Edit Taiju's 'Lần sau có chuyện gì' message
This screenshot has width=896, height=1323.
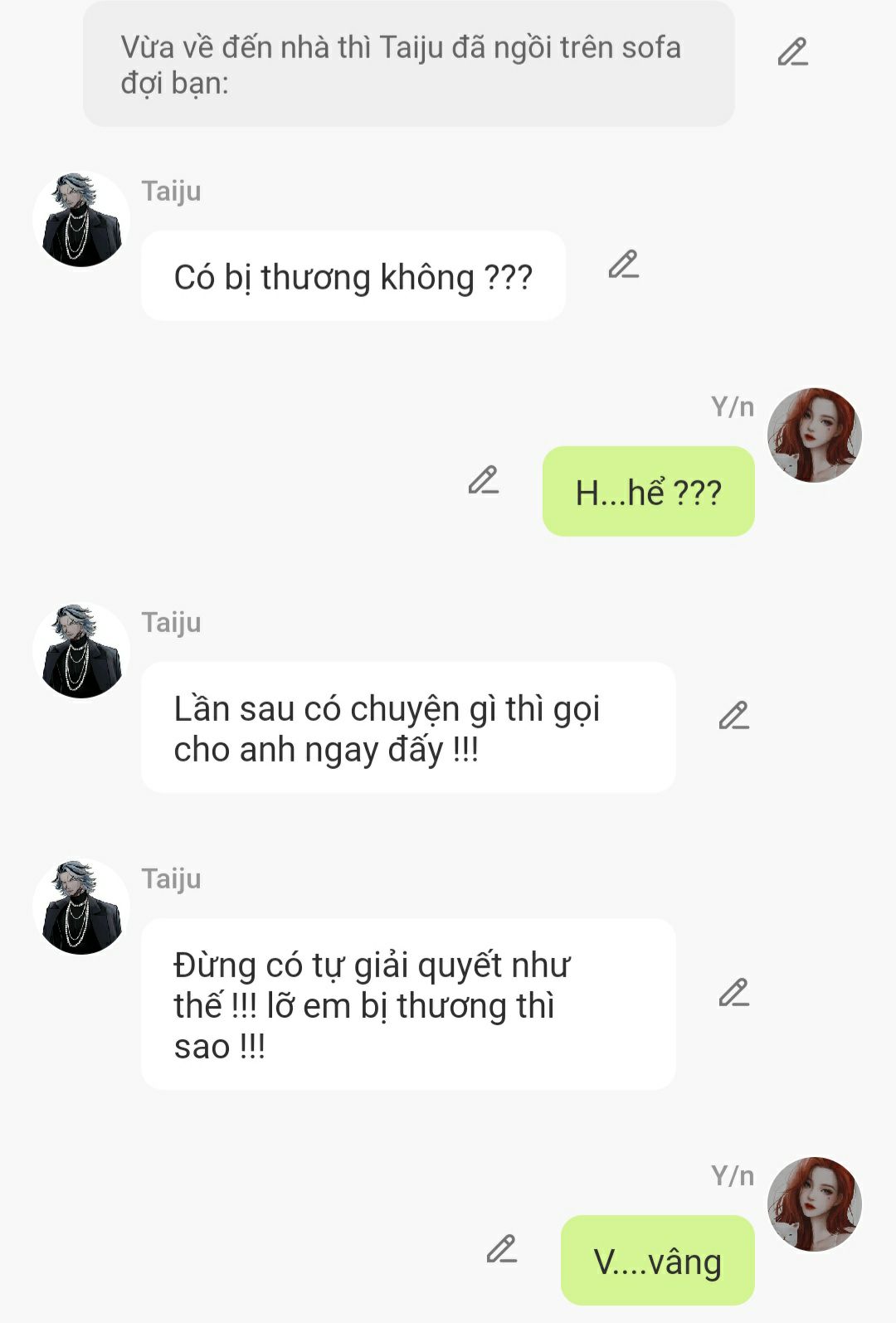[733, 716]
